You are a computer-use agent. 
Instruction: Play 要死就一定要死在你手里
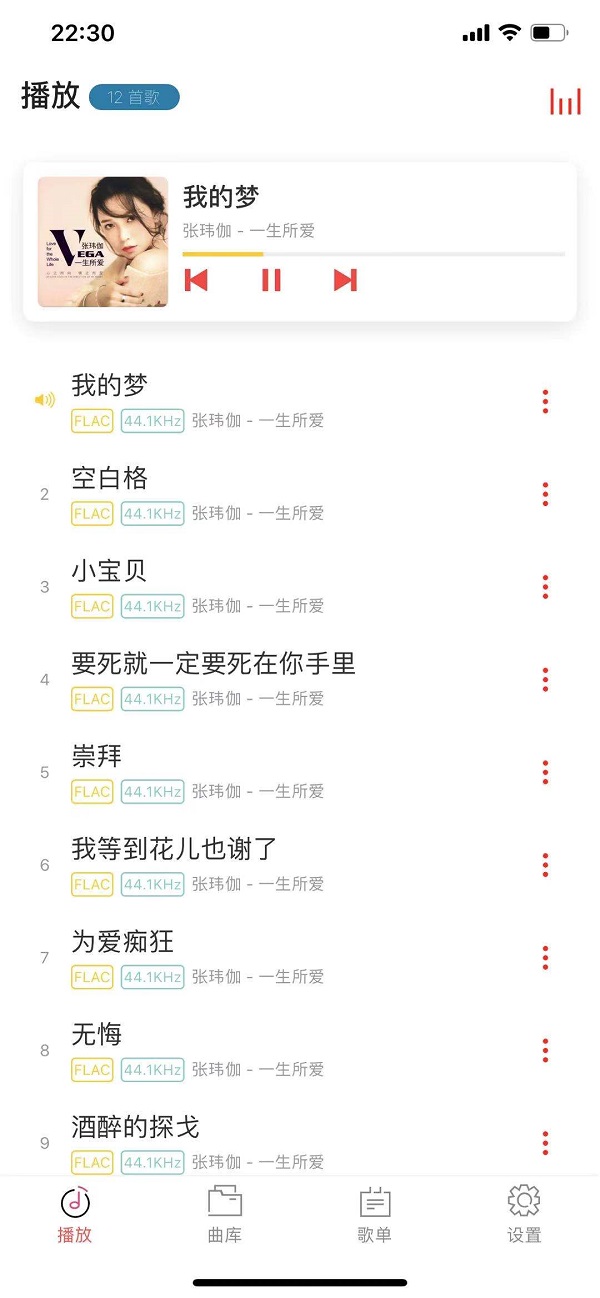213,664
